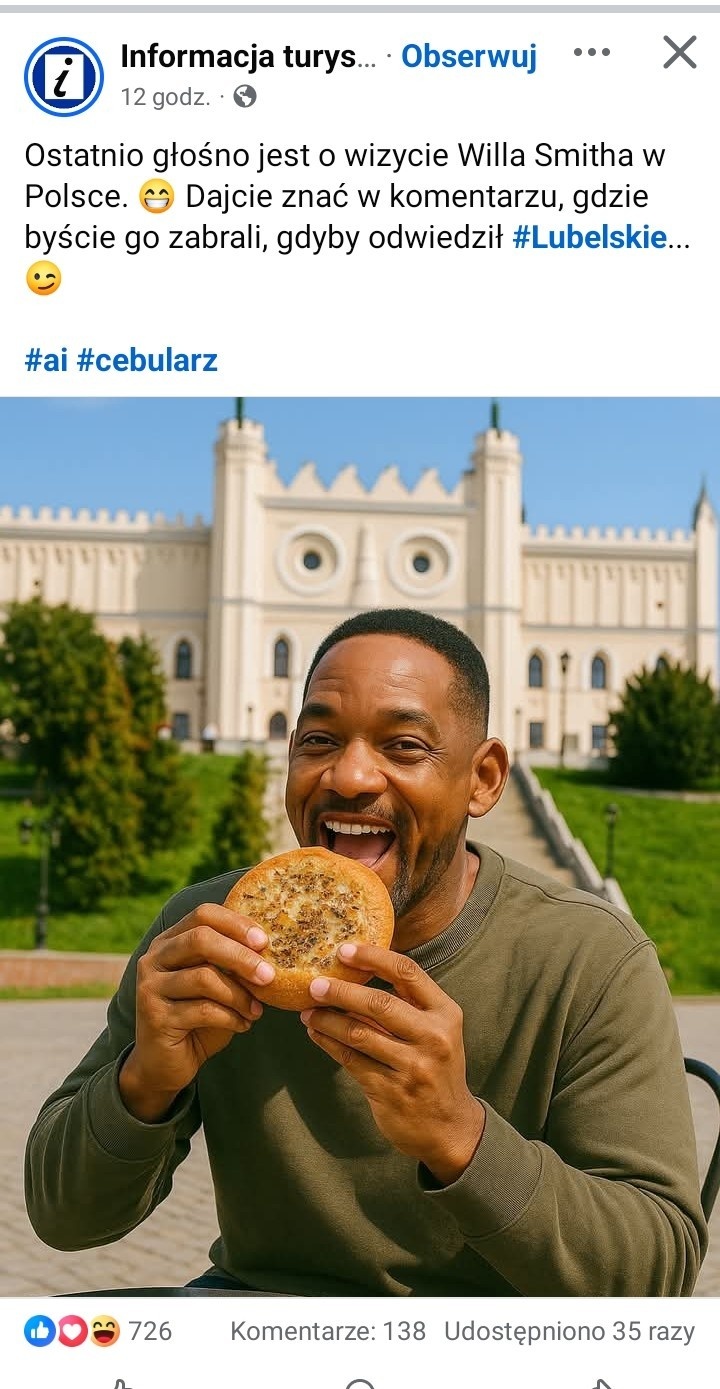Open the 138 comments (Komentarze)
This screenshot has width=720, height=1389.
coord(328,1331)
